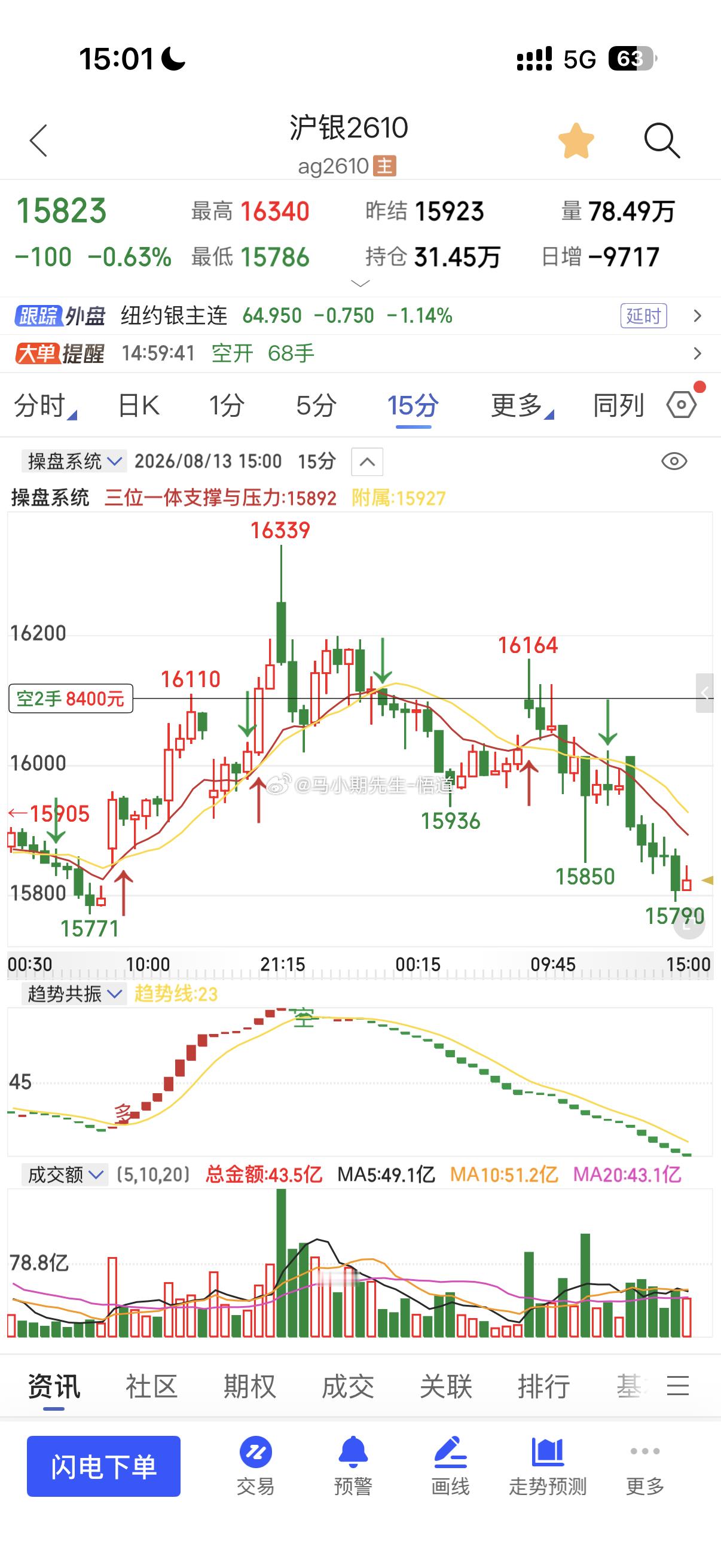
Task: Open the 画线 drawing tool
Action: tap(450, 1466)
